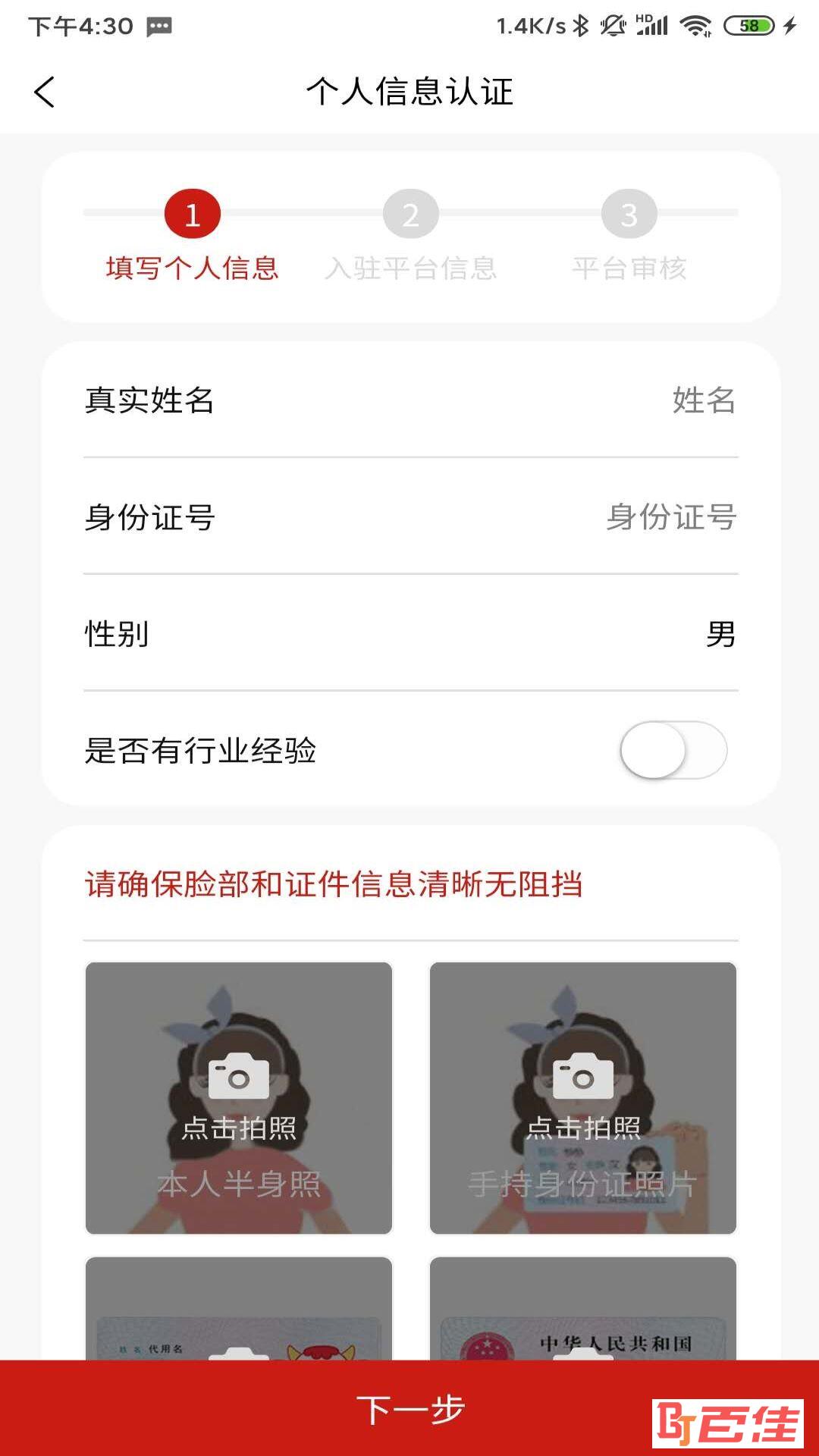Image resolution: width=819 pixels, height=1456 pixels.
Task: Enable the 是否有行业经验 switch
Action: 673,751
